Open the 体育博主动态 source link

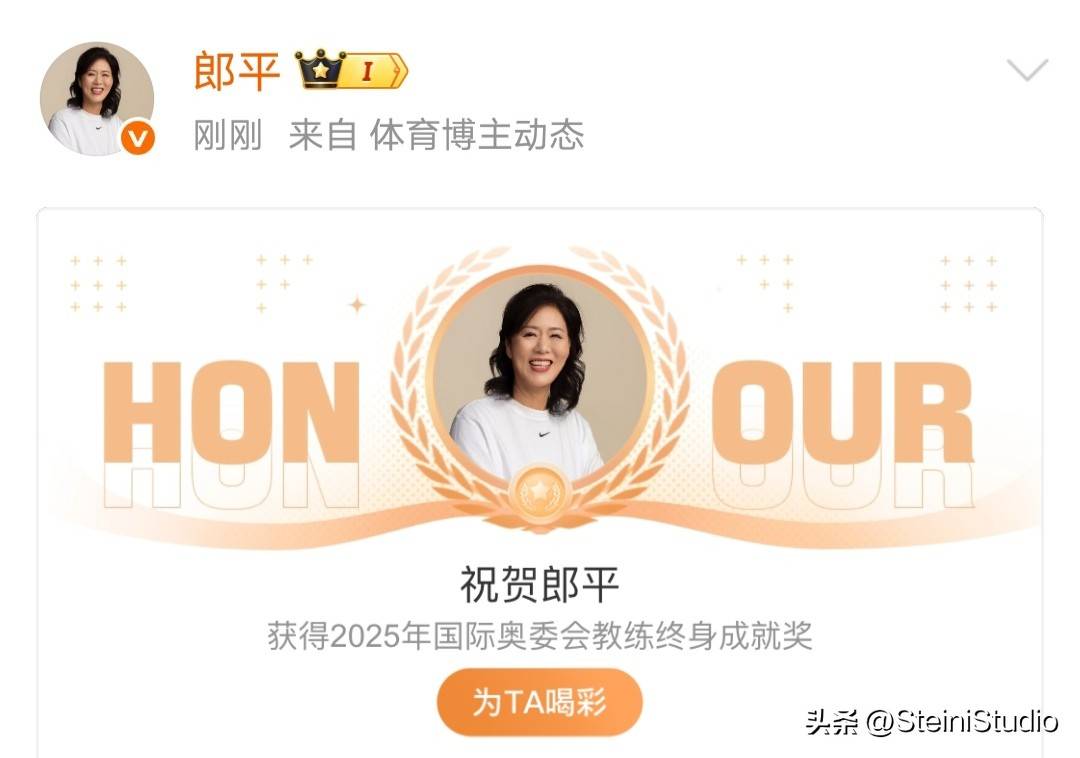477,135
